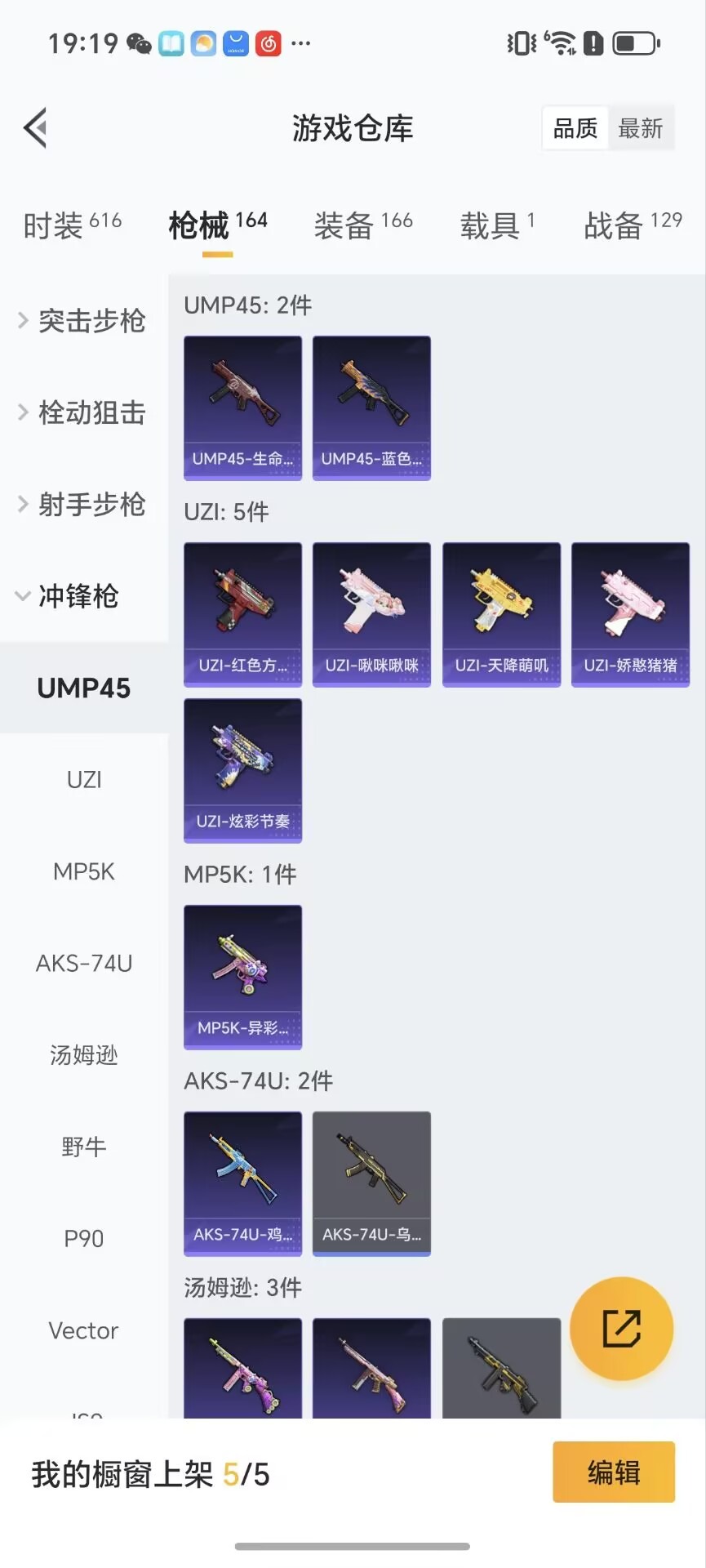Expand the 突击步枪 category
This screenshot has height=1568, width=706.
click(x=84, y=322)
